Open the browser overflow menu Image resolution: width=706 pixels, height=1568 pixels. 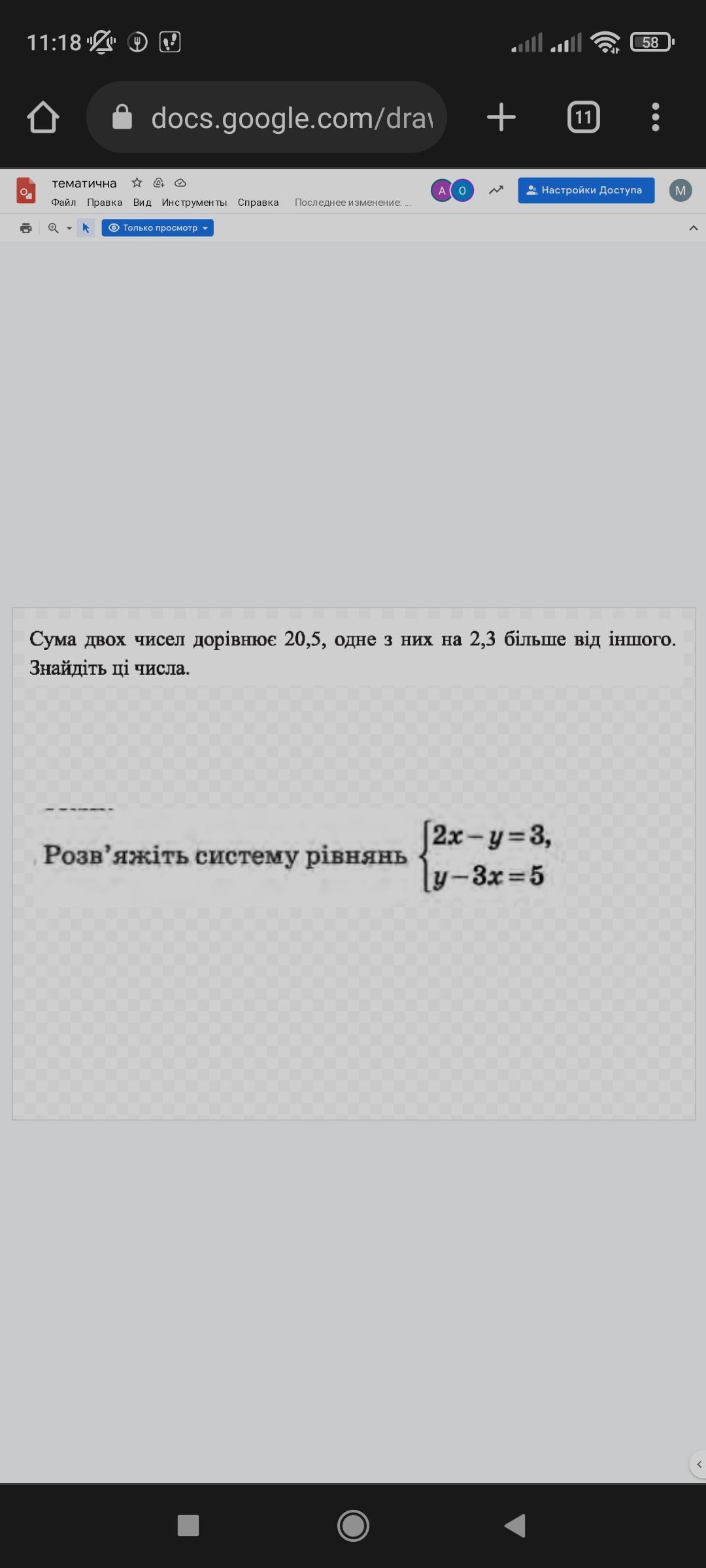point(655,118)
